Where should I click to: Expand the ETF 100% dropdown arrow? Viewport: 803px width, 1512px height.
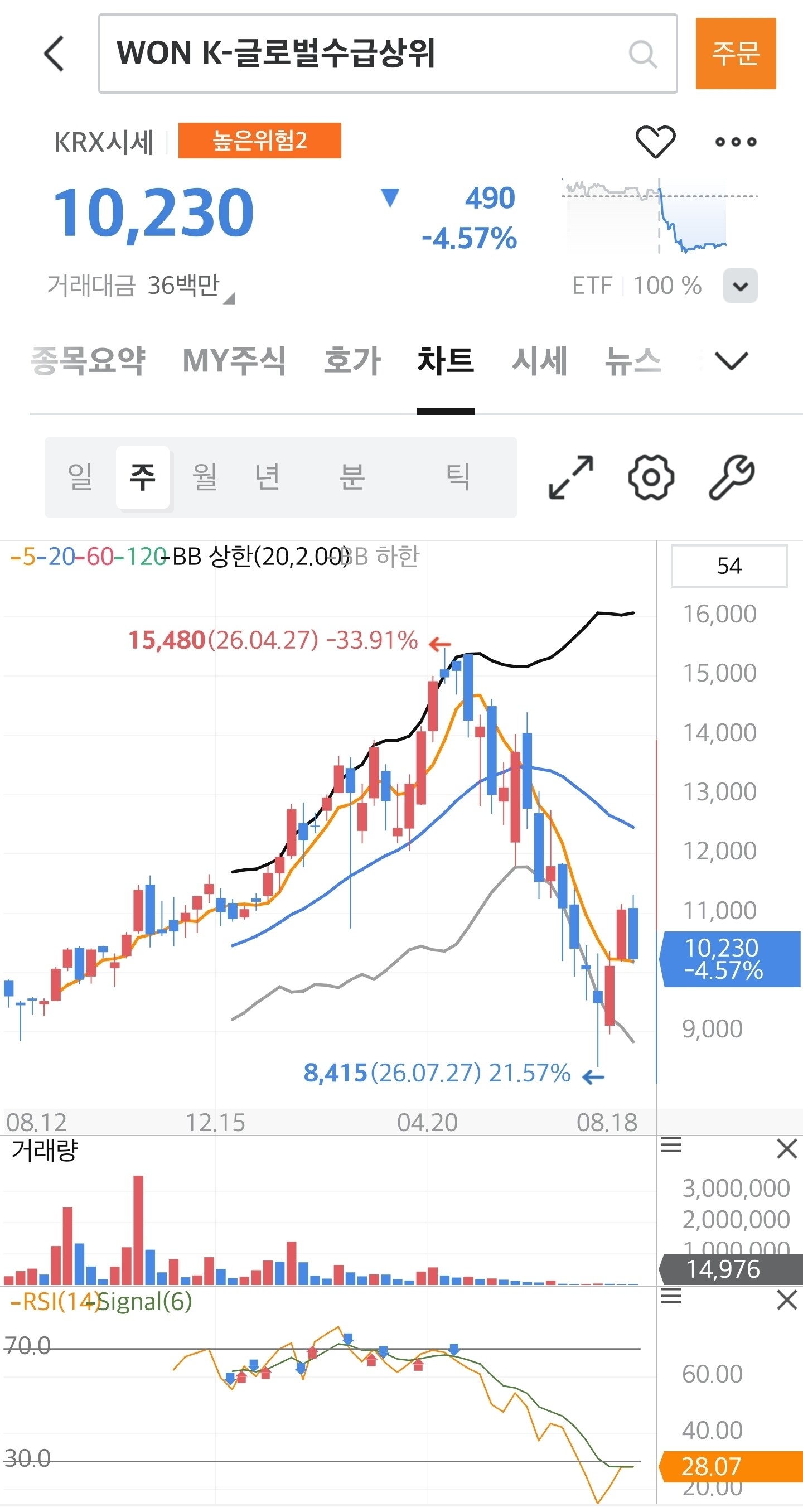point(740,286)
